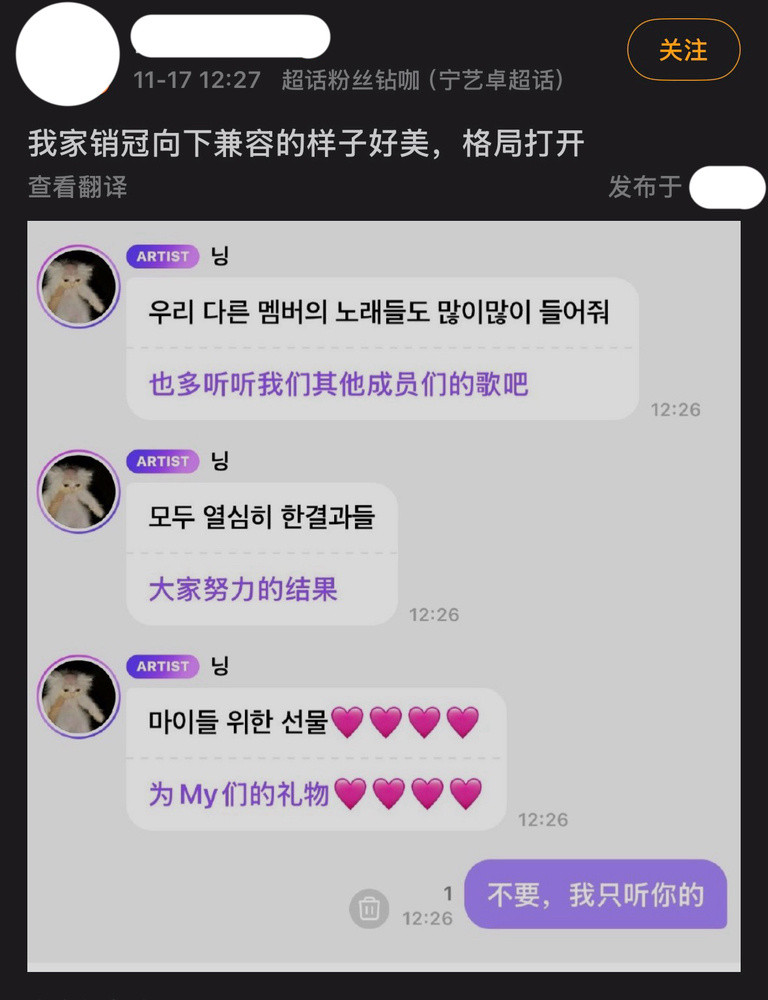Tap the trash can delete icon
768x1000 pixels.
click(x=371, y=908)
